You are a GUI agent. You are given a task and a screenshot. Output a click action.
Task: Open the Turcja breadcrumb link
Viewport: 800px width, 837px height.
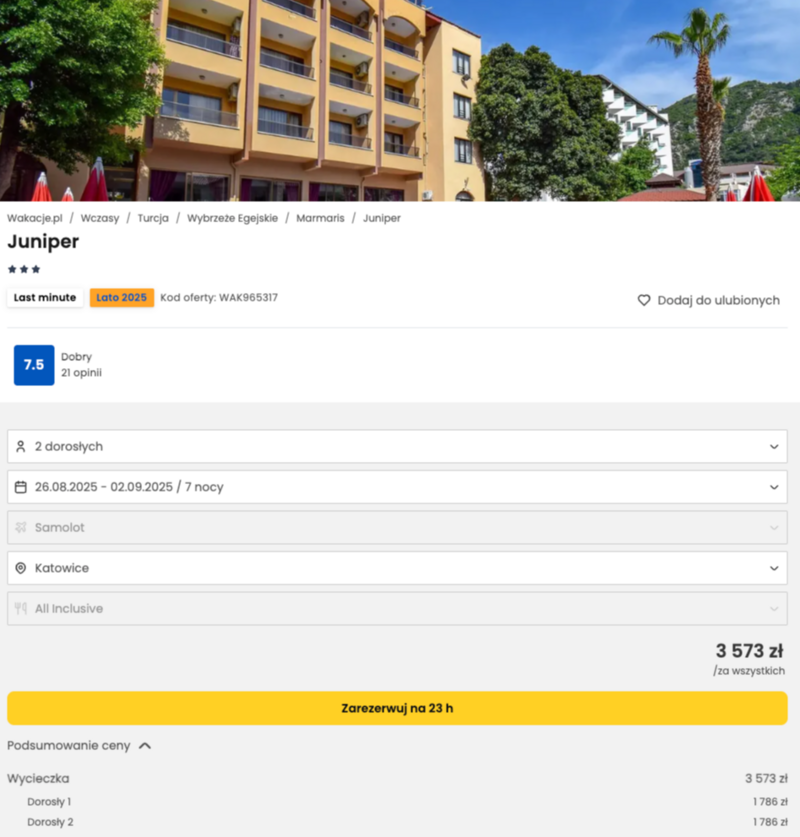click(153, 218)
